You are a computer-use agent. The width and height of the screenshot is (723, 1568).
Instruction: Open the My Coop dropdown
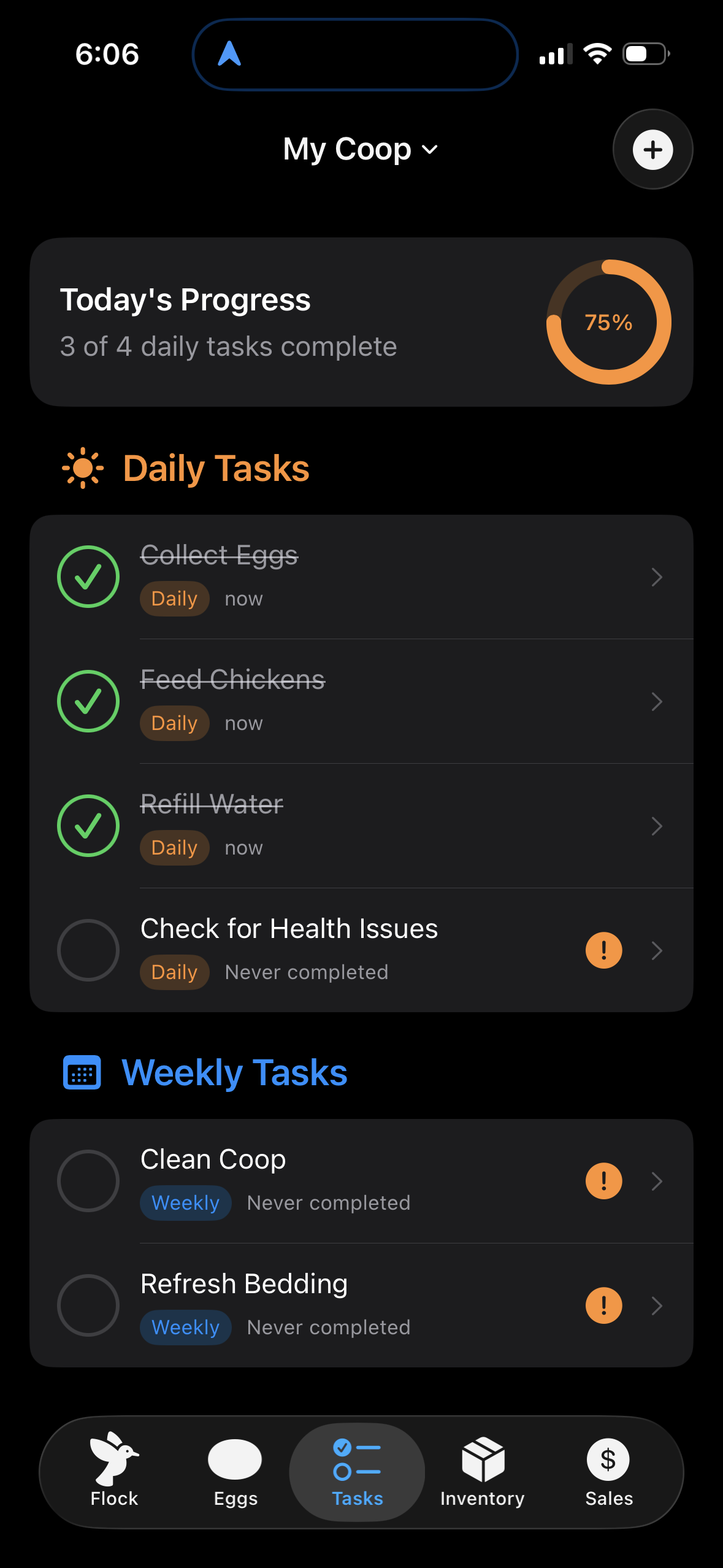361,150
